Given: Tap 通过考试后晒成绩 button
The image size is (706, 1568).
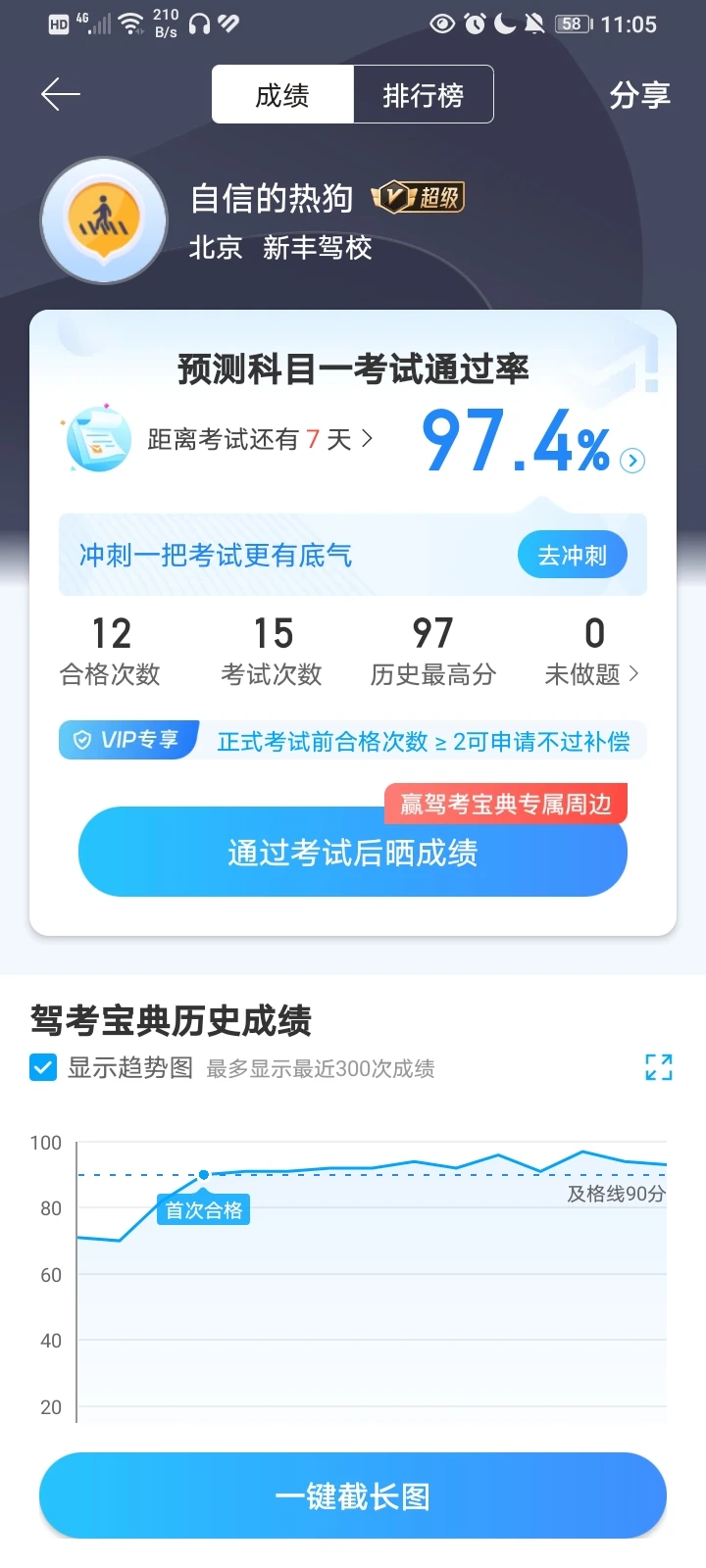Looking at the screenshot, I should point(353,853).
